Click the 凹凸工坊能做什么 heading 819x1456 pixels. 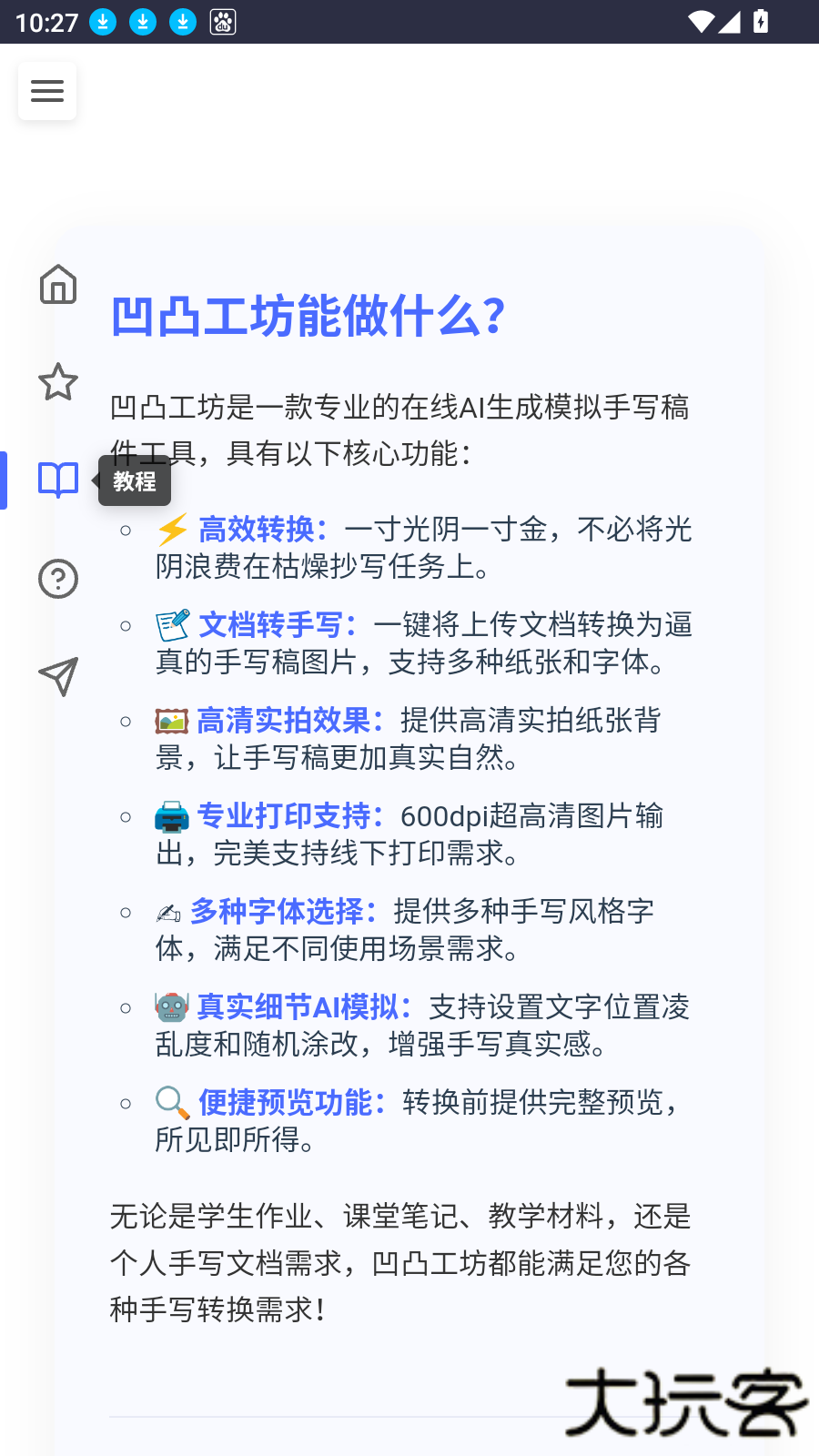(x=309, y=318)
